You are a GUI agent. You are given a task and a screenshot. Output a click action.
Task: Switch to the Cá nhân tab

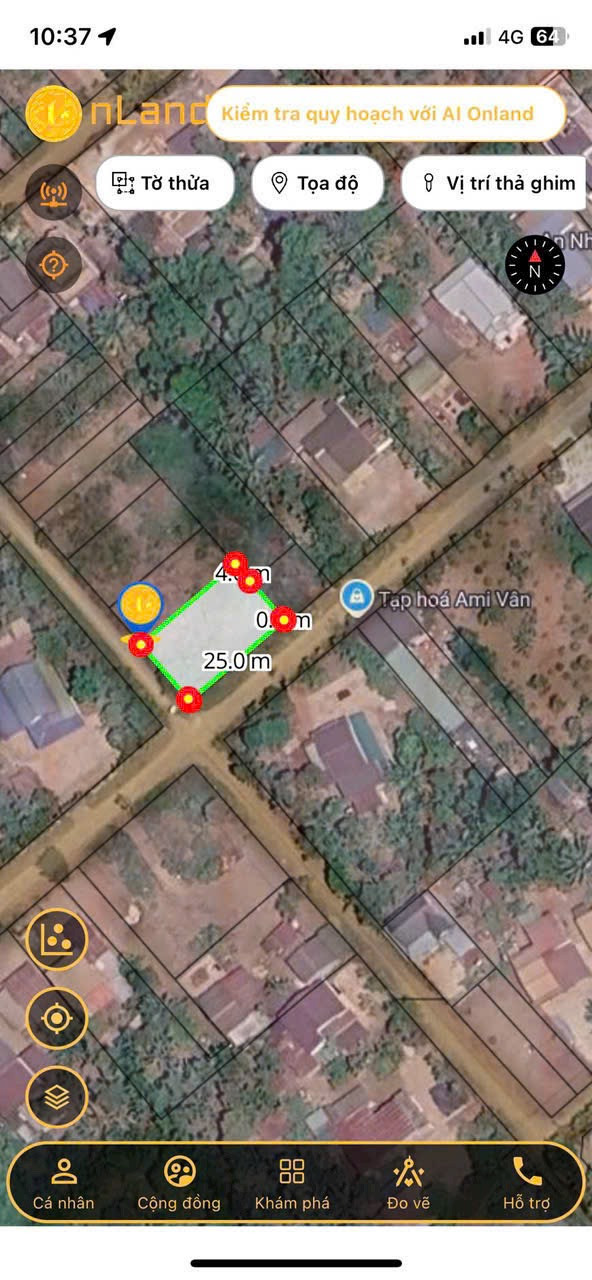click(64, 1183)
